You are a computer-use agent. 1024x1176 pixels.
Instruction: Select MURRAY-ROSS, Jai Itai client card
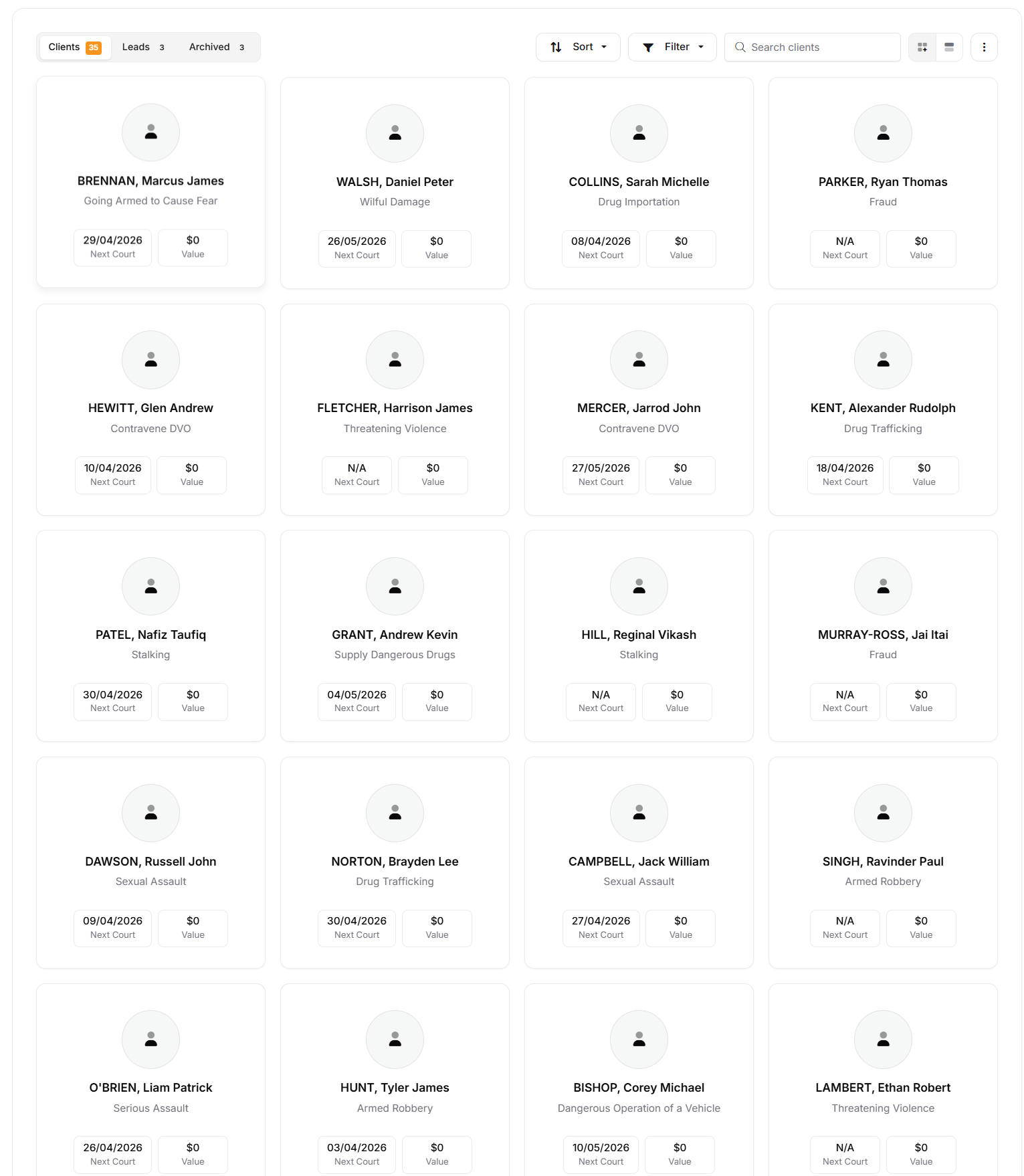pos(883,635)
